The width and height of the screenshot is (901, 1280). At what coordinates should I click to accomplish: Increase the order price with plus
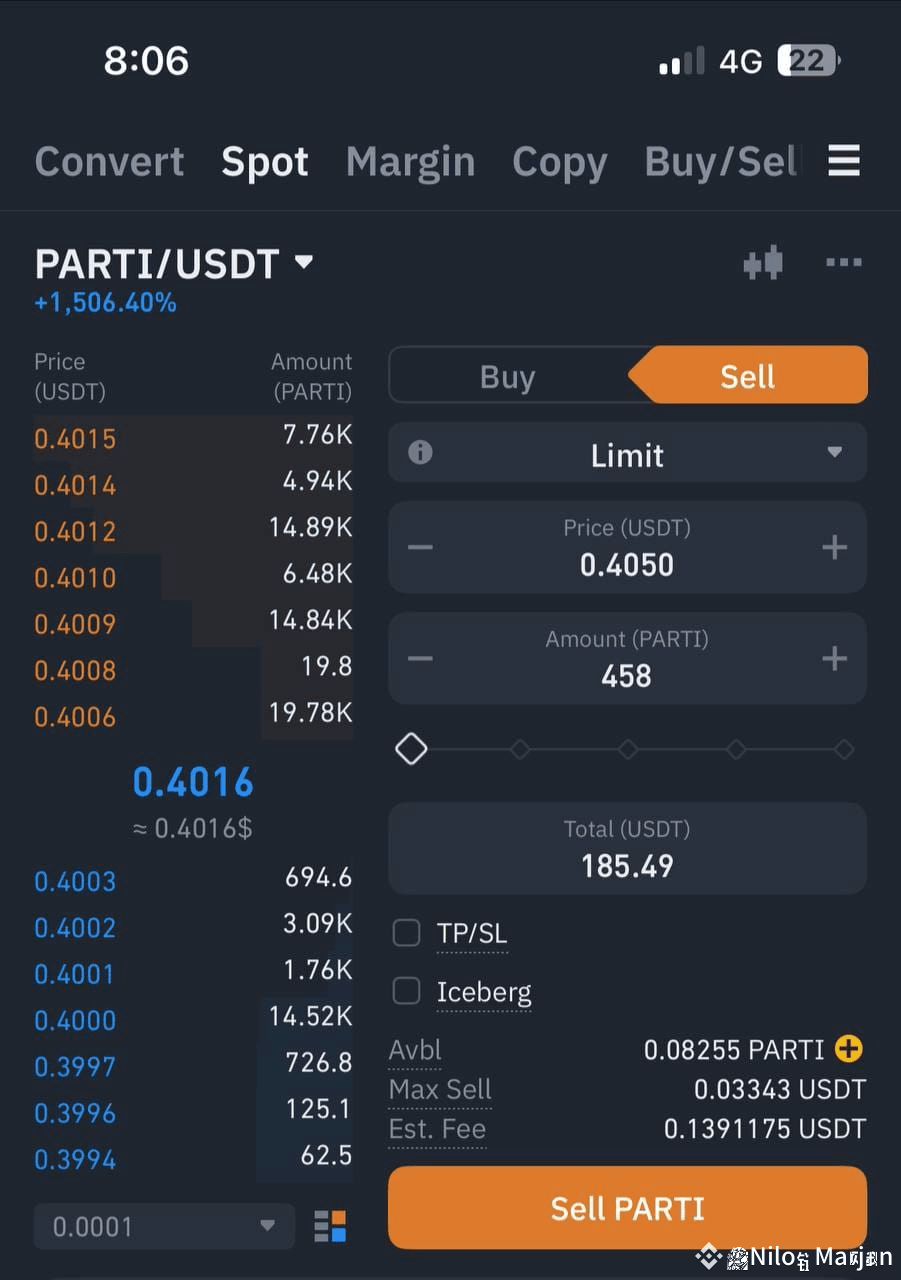(x=834, y=547)
